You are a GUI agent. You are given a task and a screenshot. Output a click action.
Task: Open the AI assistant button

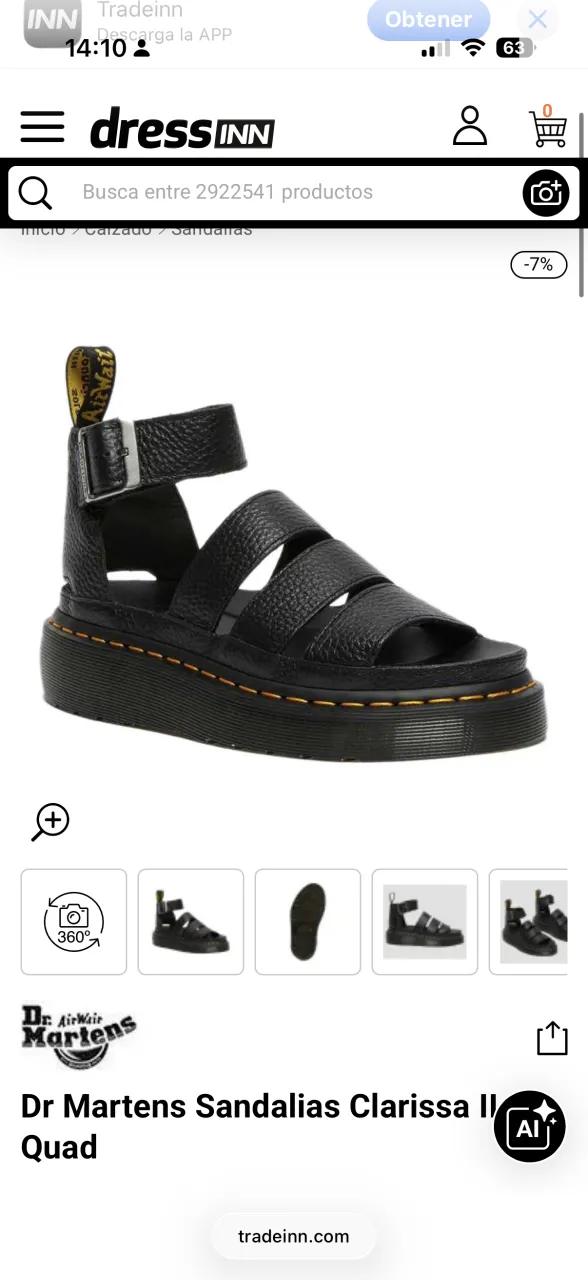(530, 1126)
